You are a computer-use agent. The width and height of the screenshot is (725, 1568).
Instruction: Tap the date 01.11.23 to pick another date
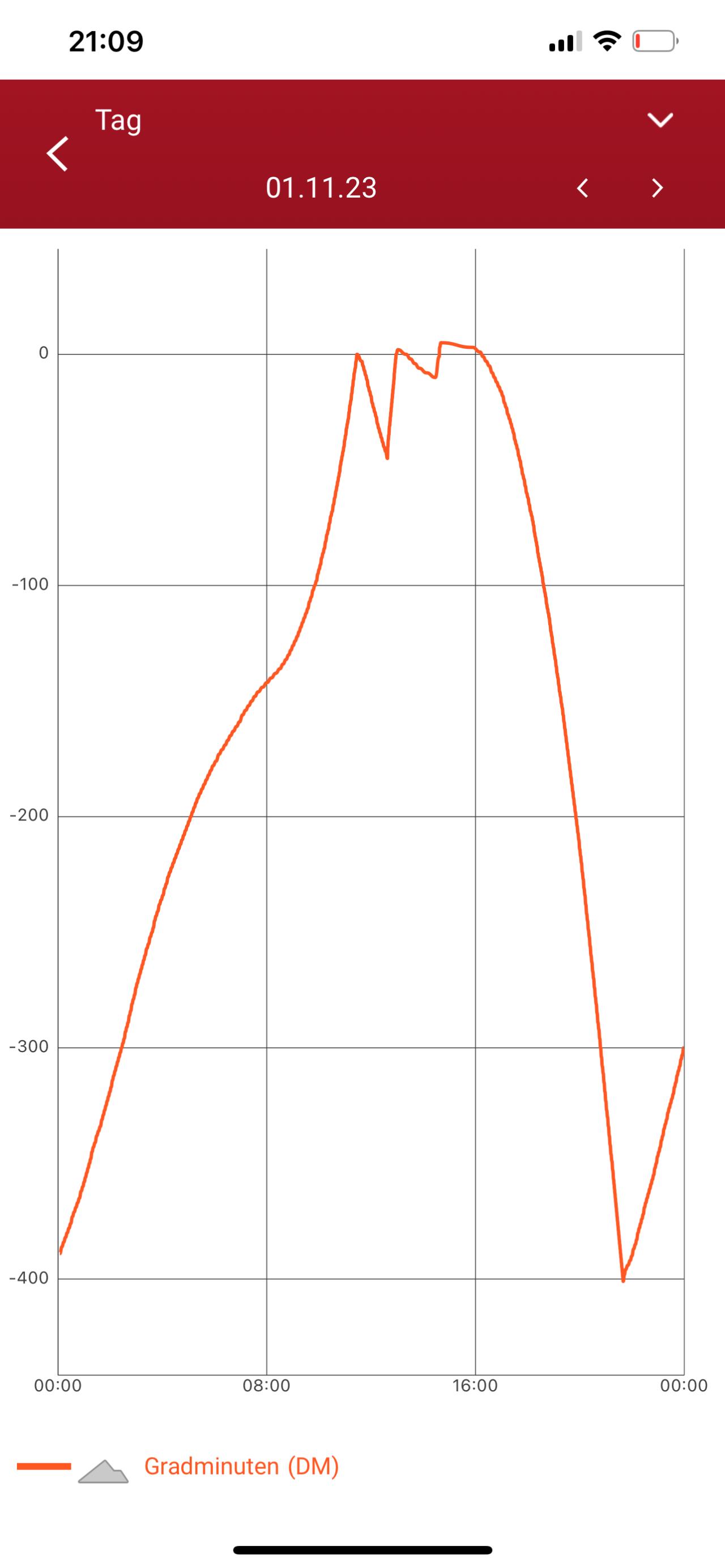tap(321, 187)
